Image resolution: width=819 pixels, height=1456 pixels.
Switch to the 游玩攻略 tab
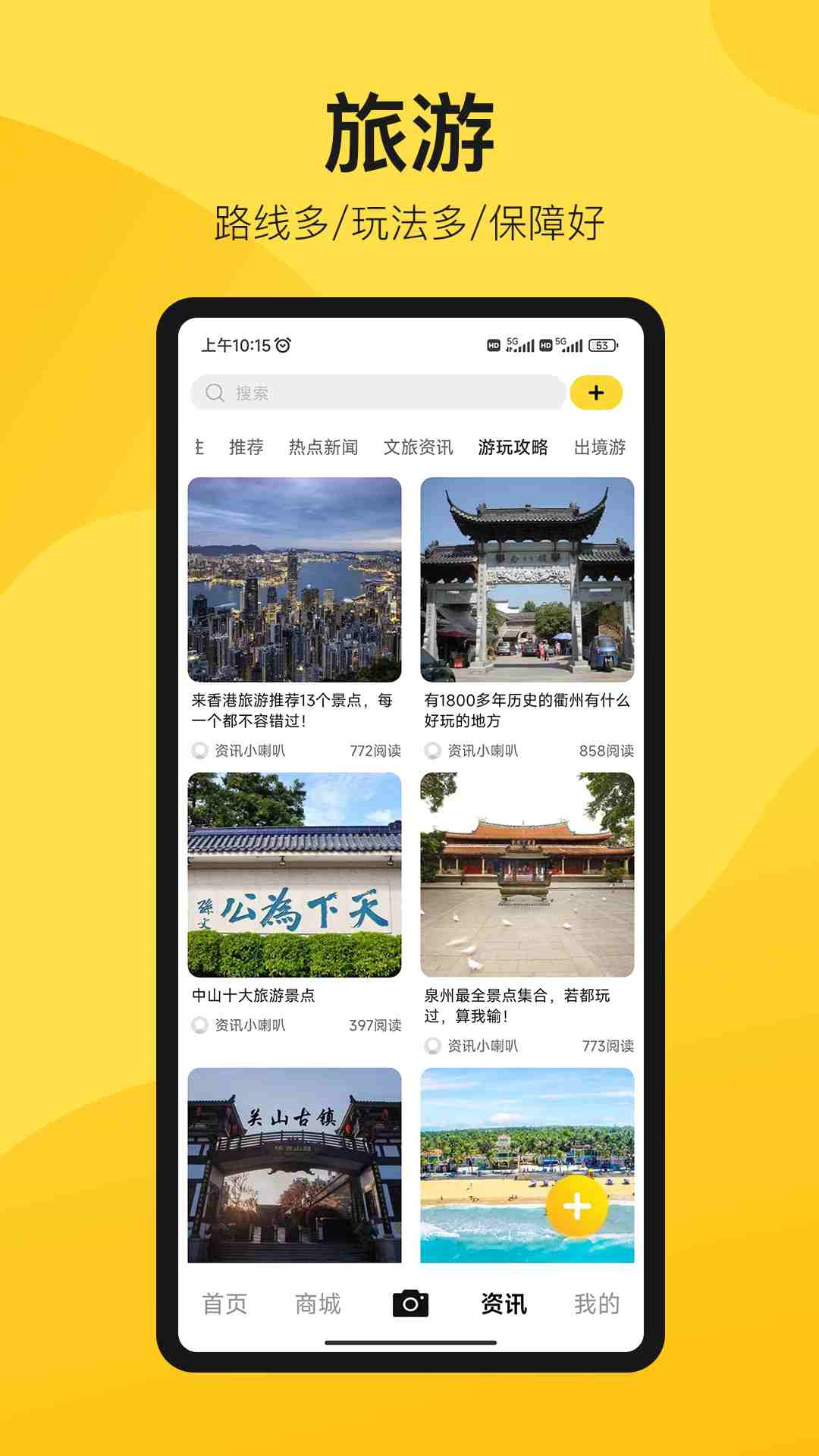click(x=514, y=447)
